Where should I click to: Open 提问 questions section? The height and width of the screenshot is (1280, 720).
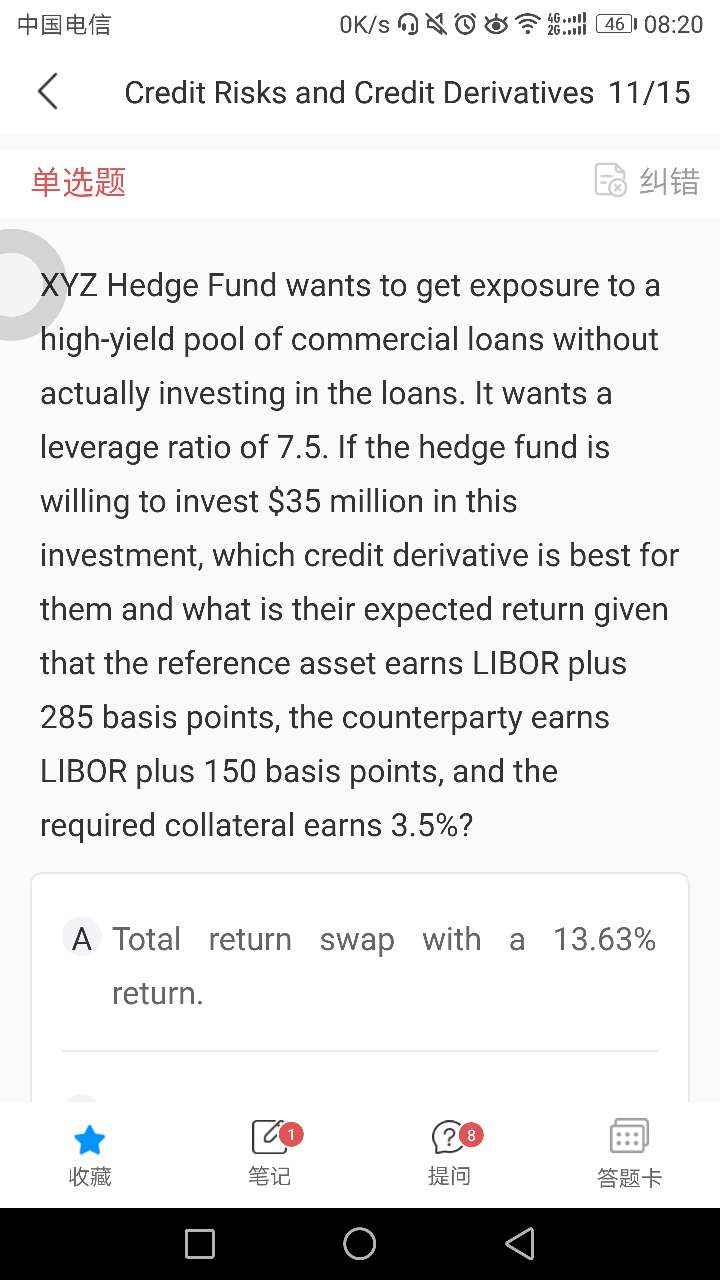[x=450, y=1154]
